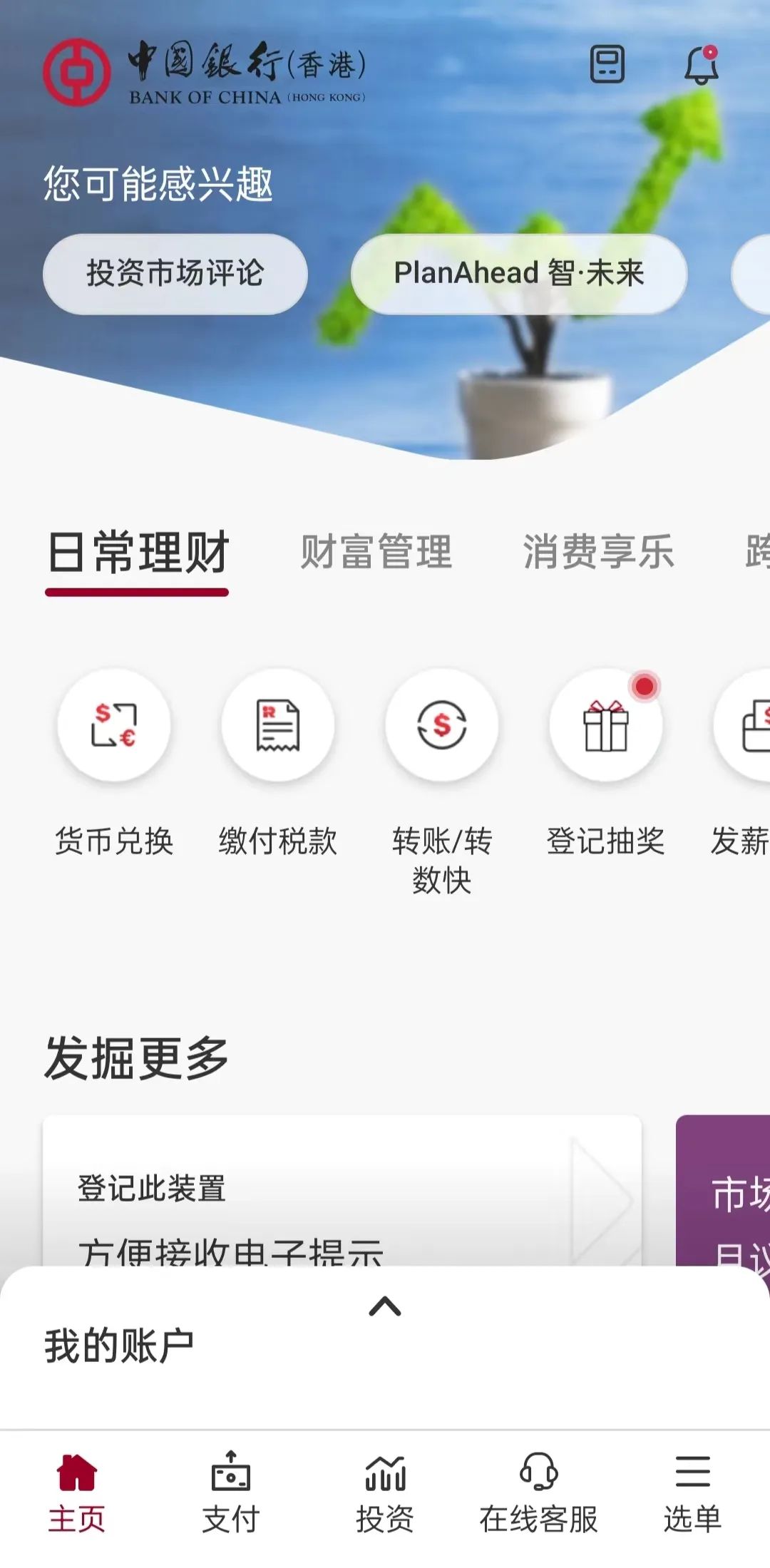Select the 日常理财 tab

[137, 553]
